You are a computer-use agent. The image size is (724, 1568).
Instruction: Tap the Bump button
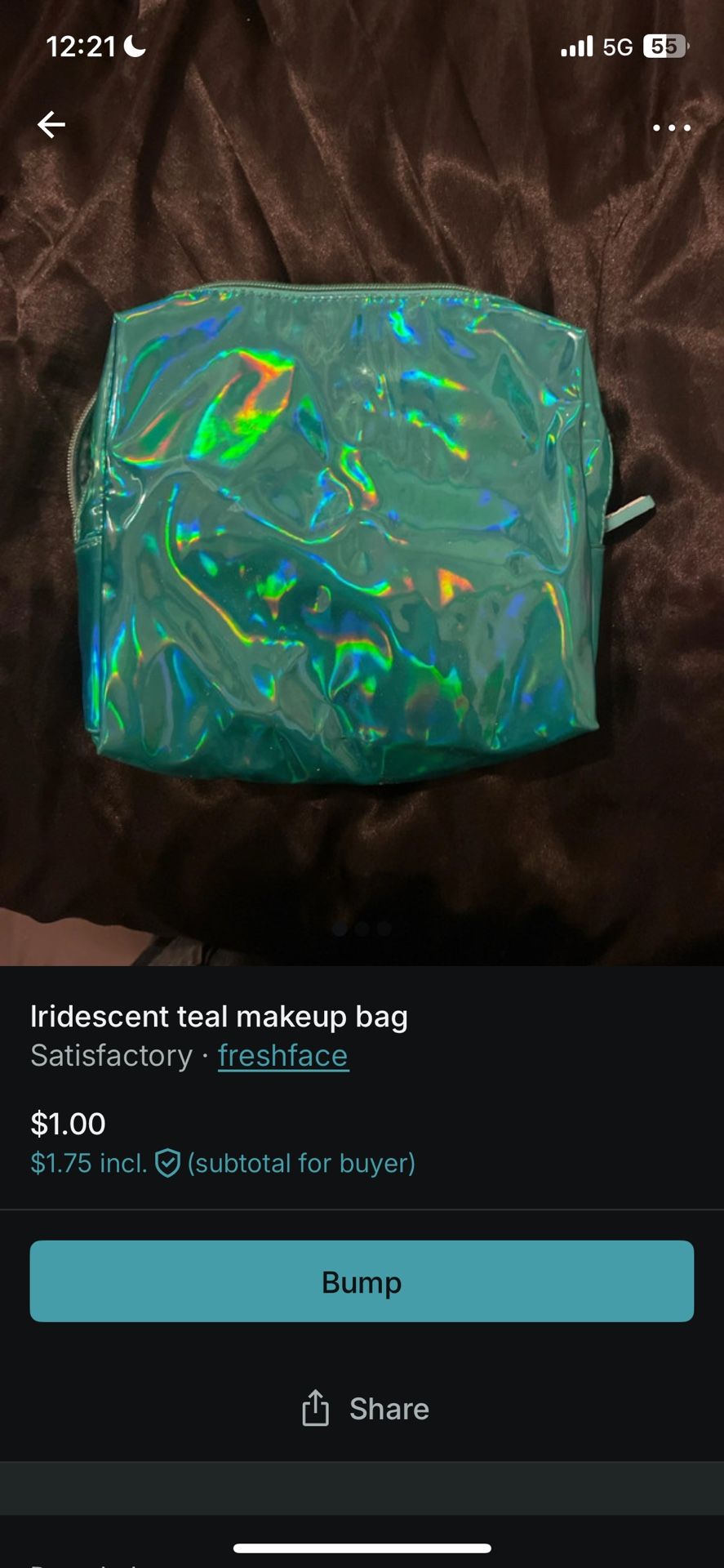362,1281
